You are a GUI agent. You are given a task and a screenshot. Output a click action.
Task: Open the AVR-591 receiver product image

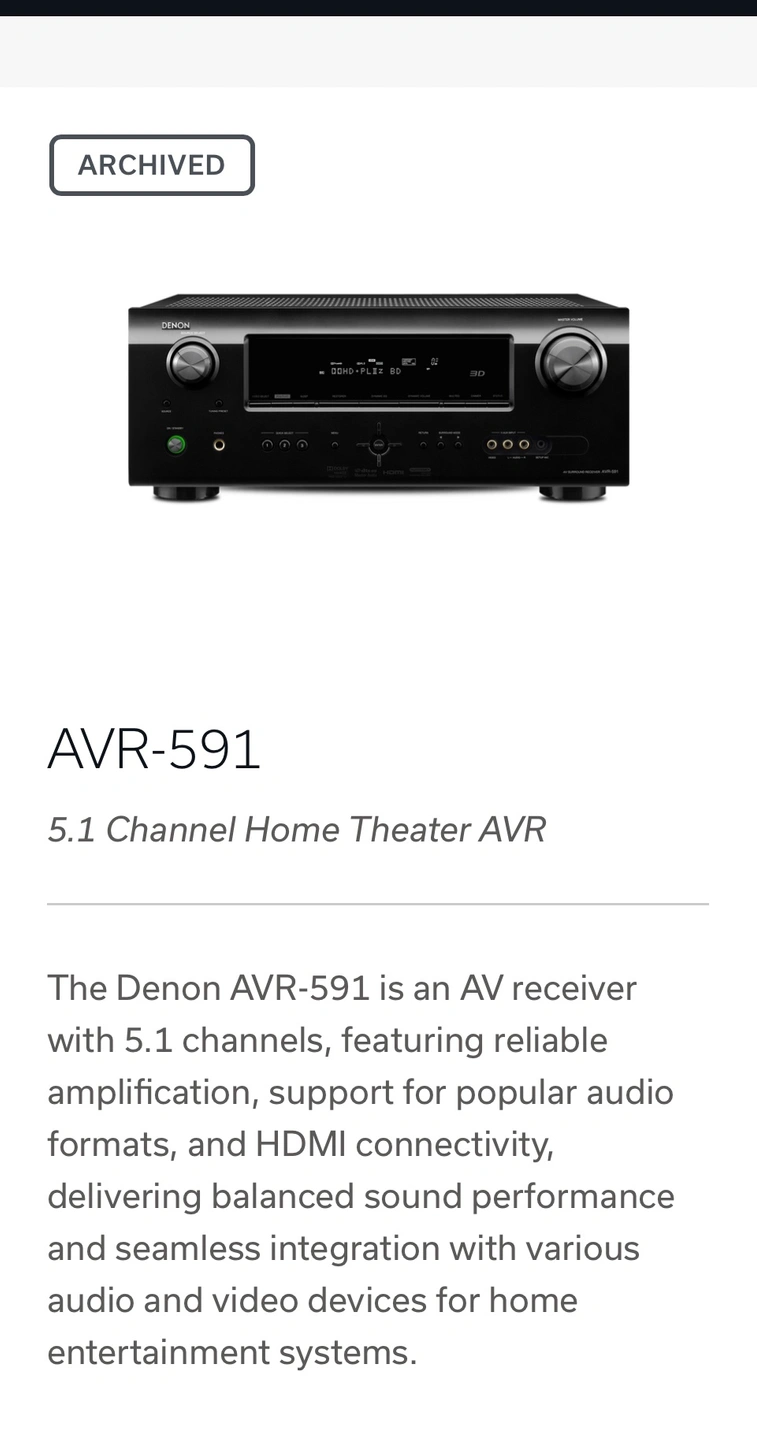pos(378,397)
